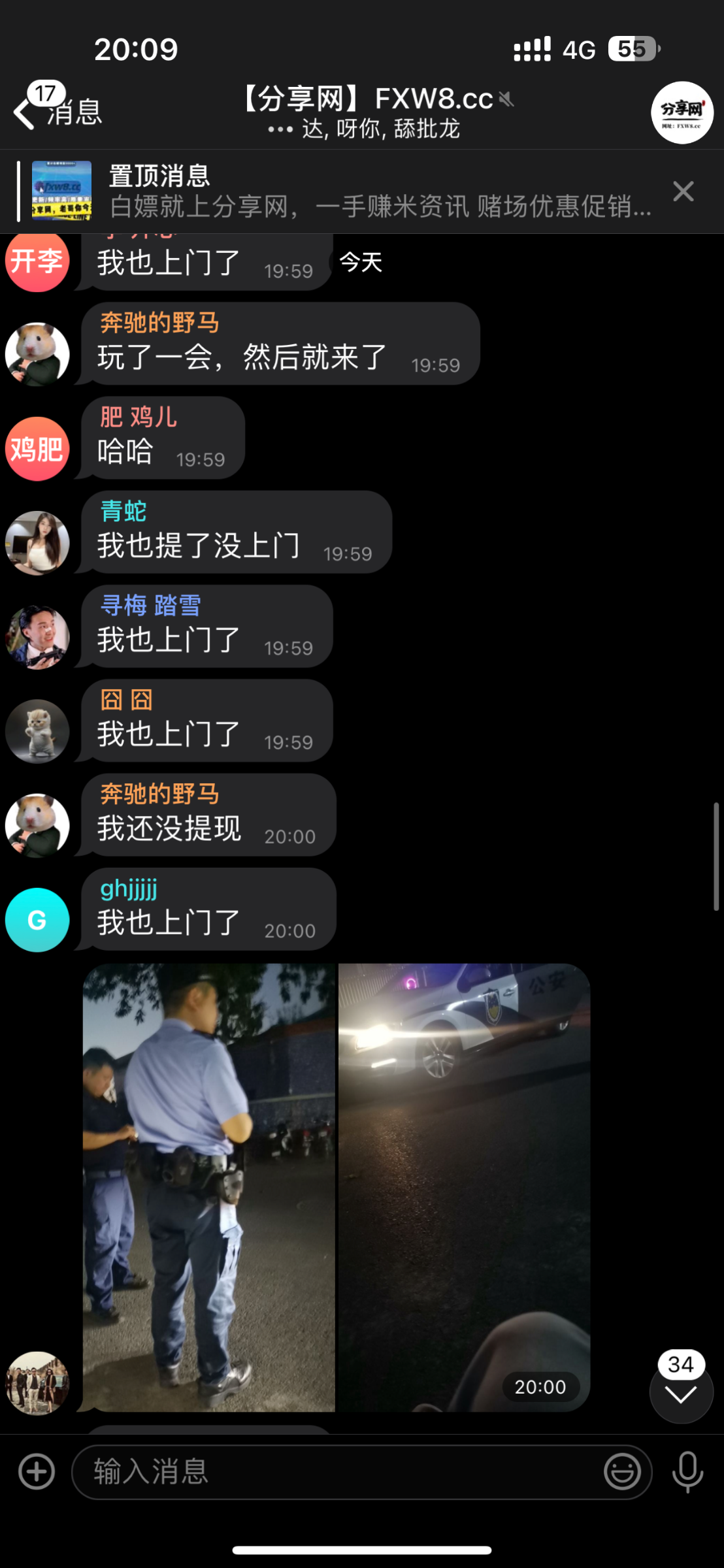View 青蛇's profile picture
The image size is (724, 1568).
coord(37,542)
